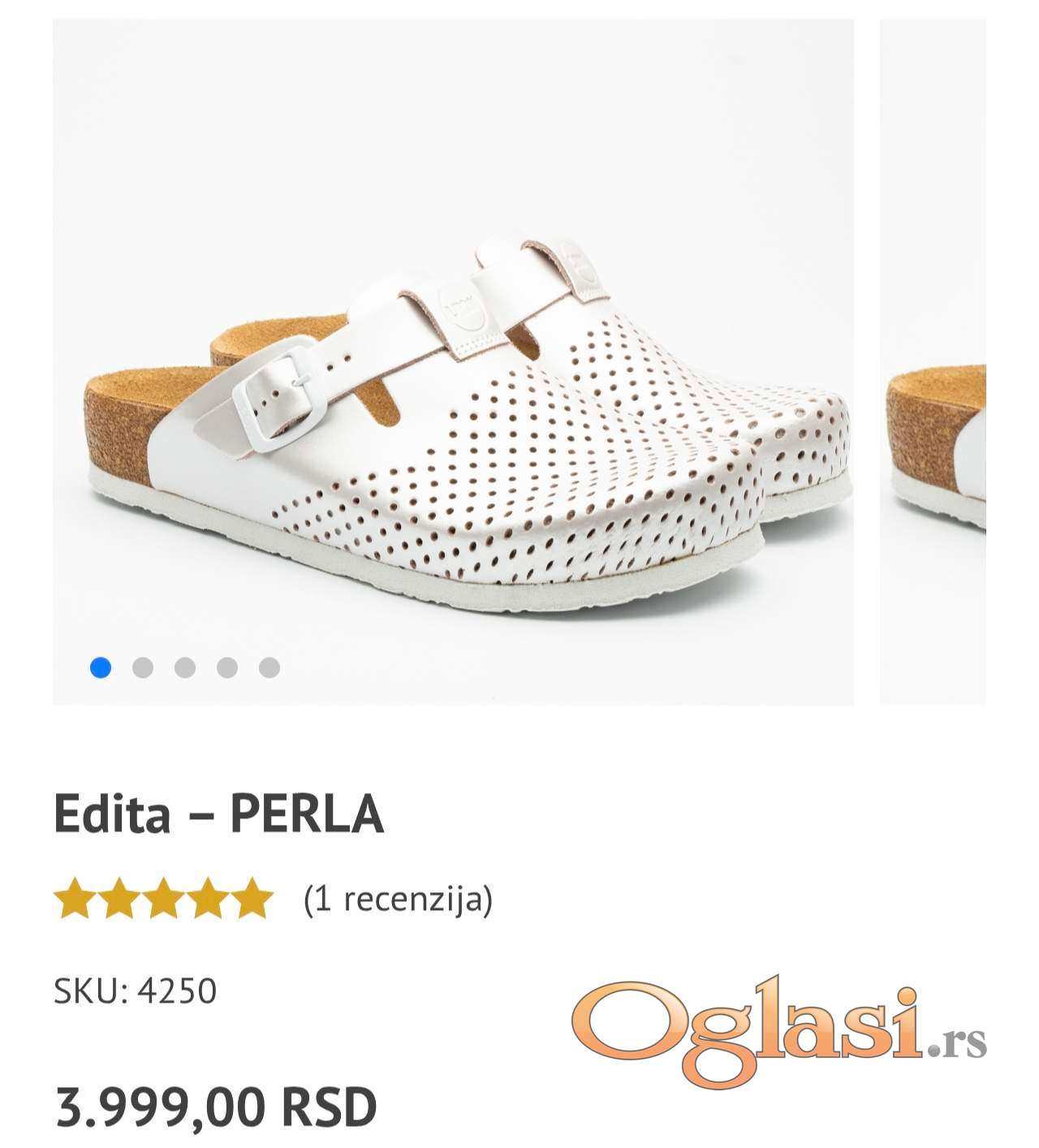Viewport: 1039px width, 1148px height.
Task: Select the last gallery page indicator dot
Action: [x=269, y=668]
